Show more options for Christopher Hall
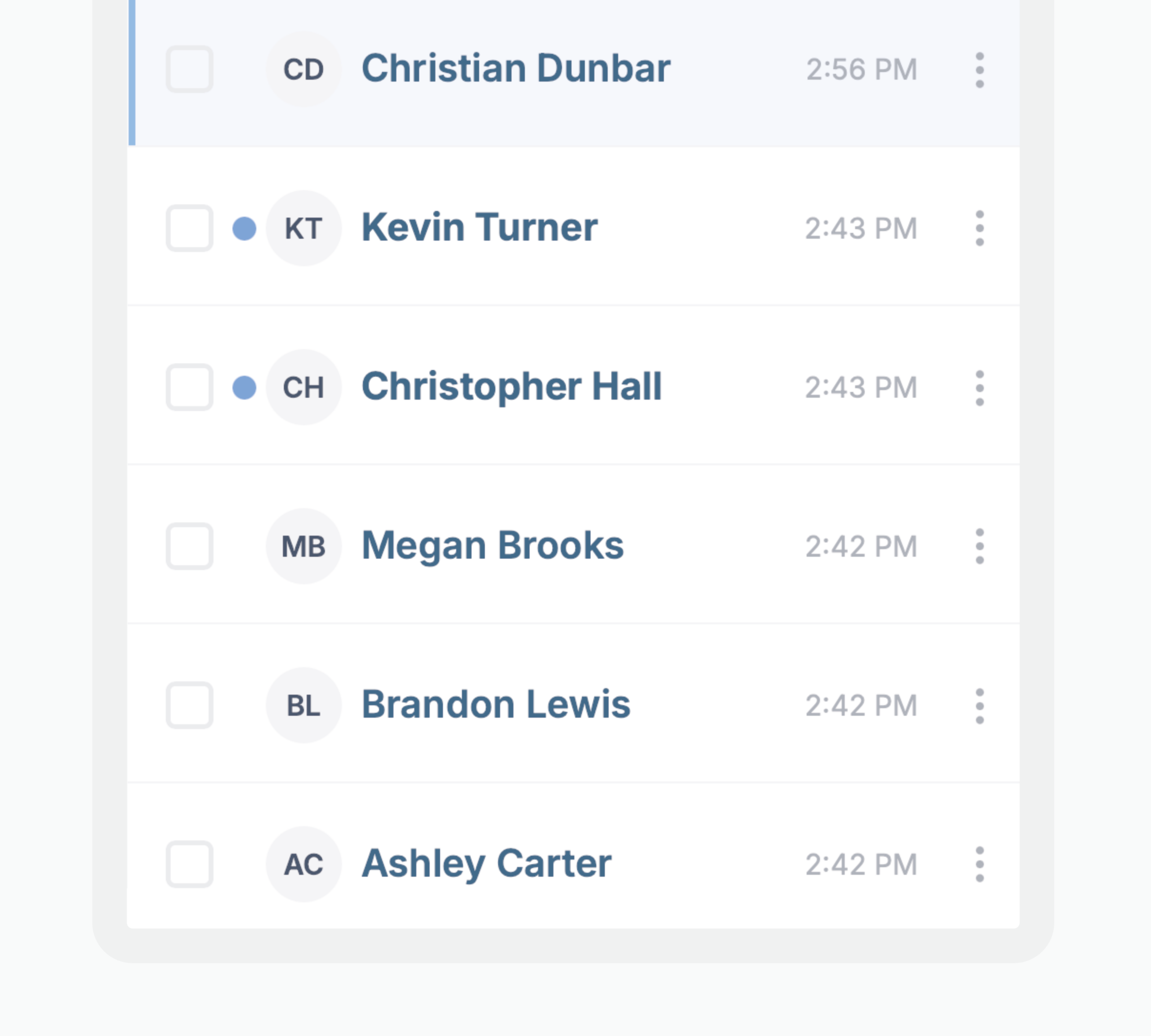This screenshot has width=1151, height=1036. (979, 388)
